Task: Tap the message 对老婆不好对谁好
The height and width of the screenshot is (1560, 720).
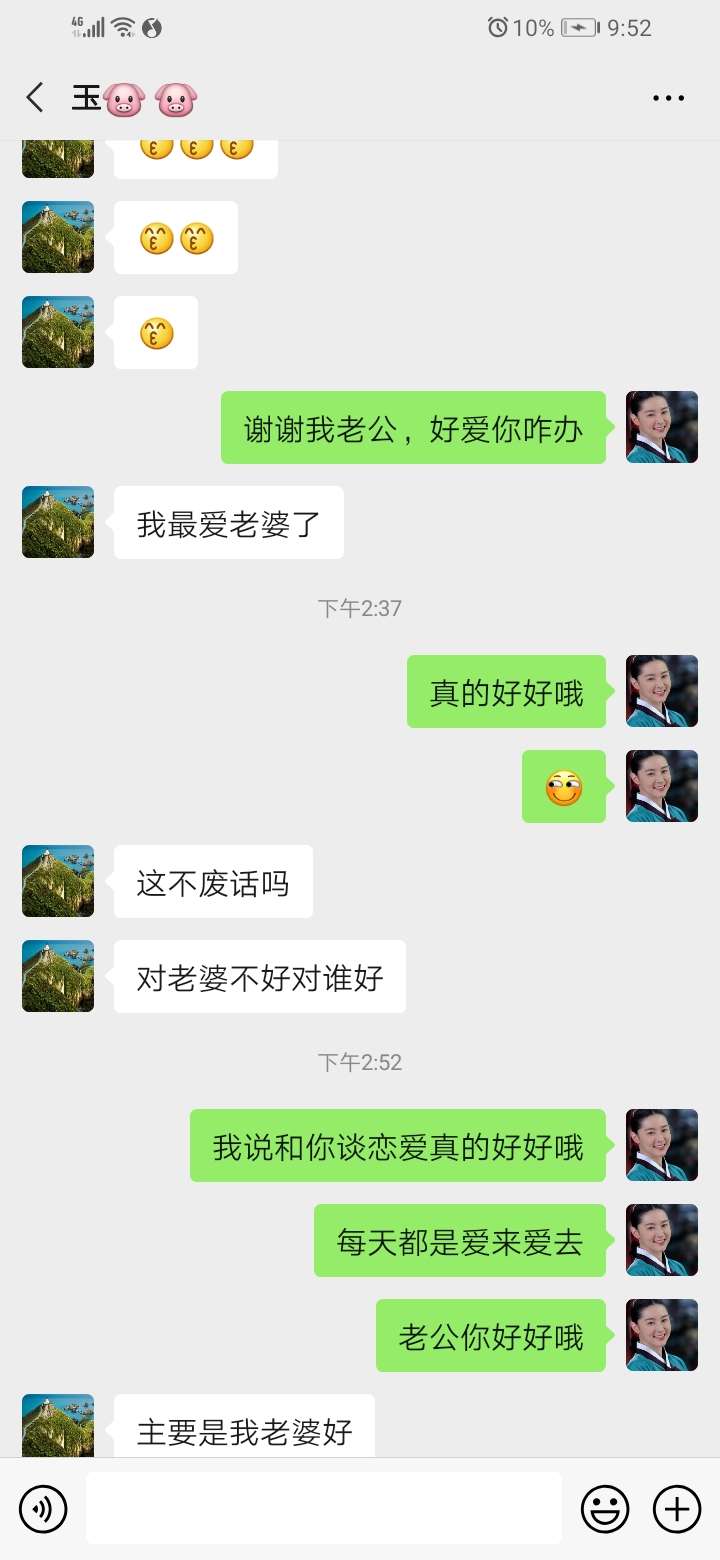Action: [259, 976]
